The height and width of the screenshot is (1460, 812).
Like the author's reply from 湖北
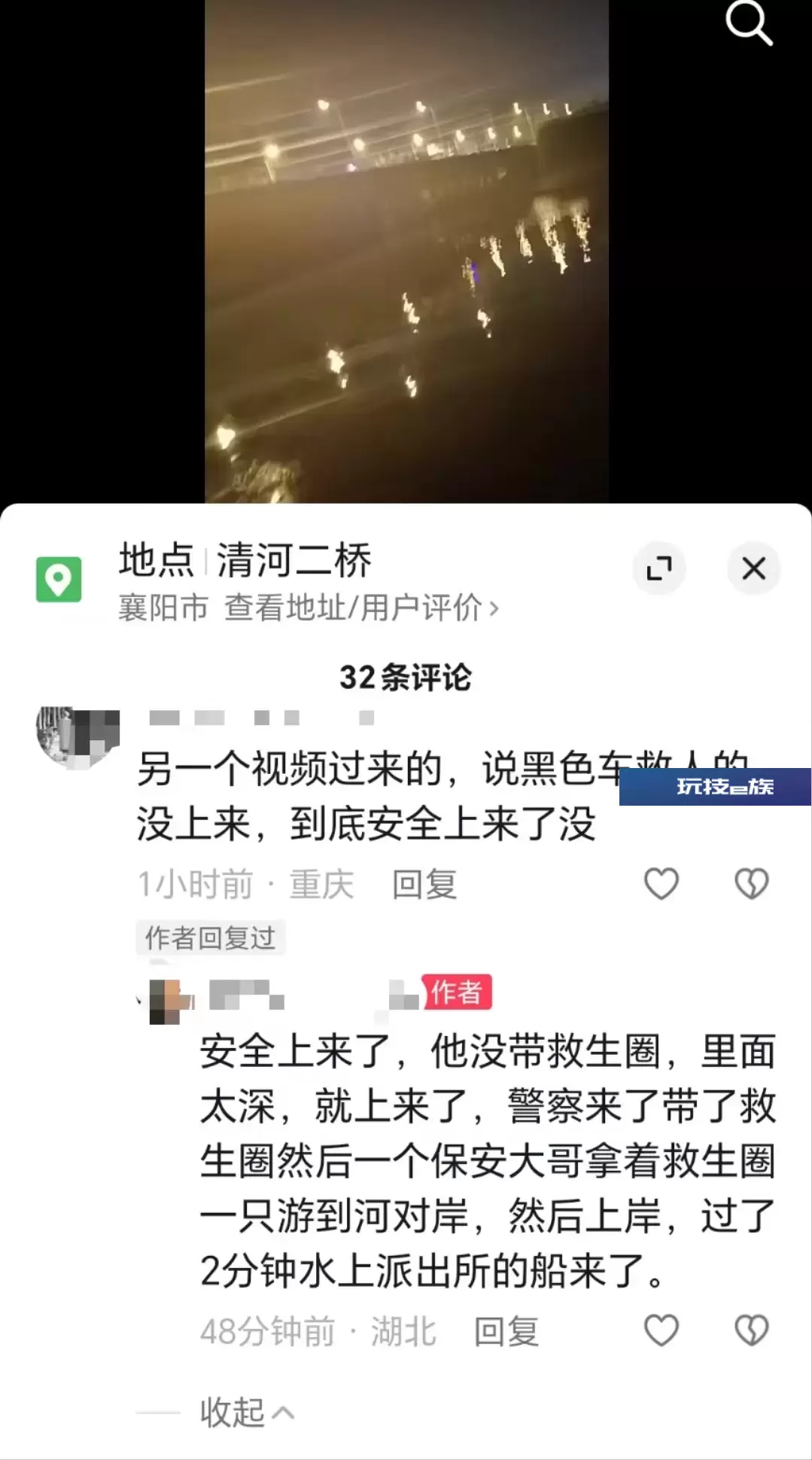(661, 1330)
